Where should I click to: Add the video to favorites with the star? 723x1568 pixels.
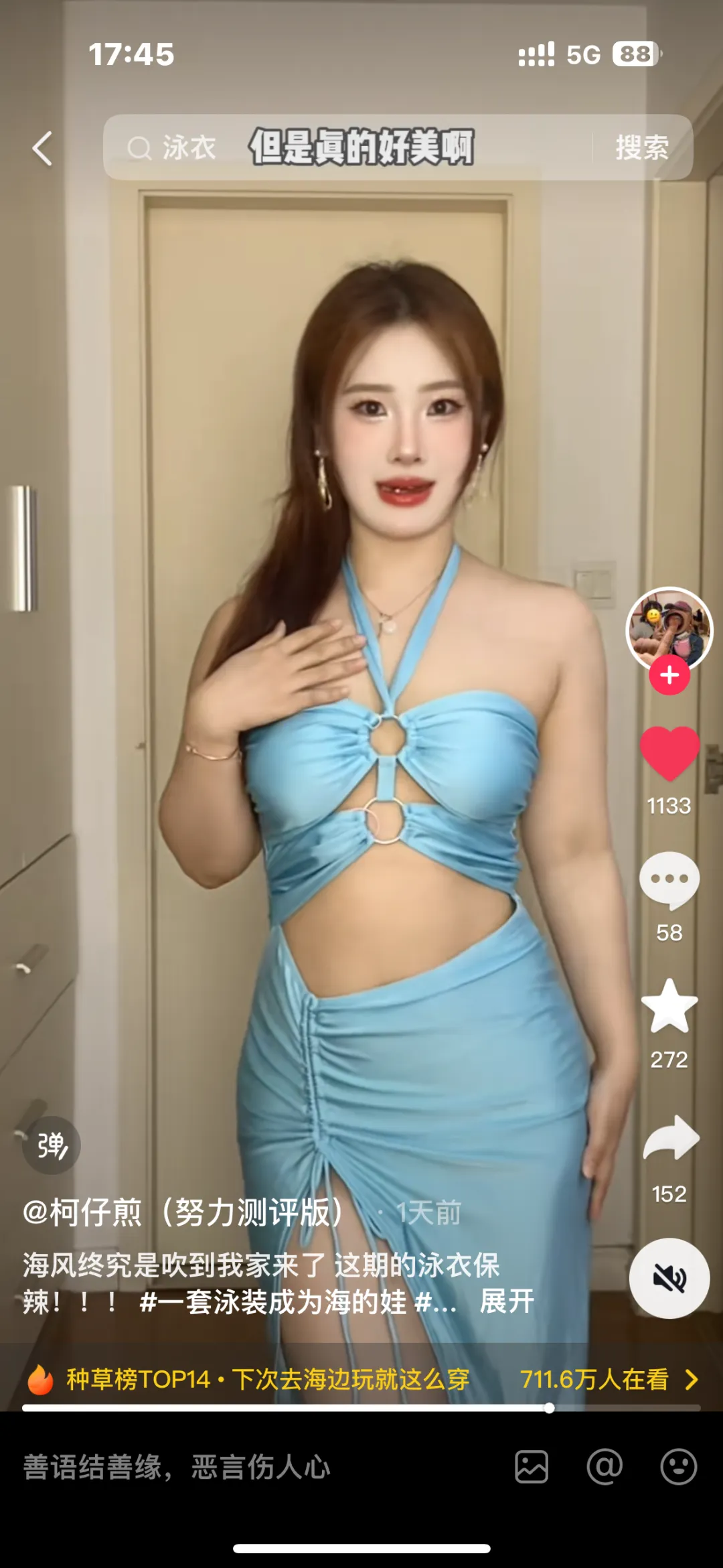669,1006
